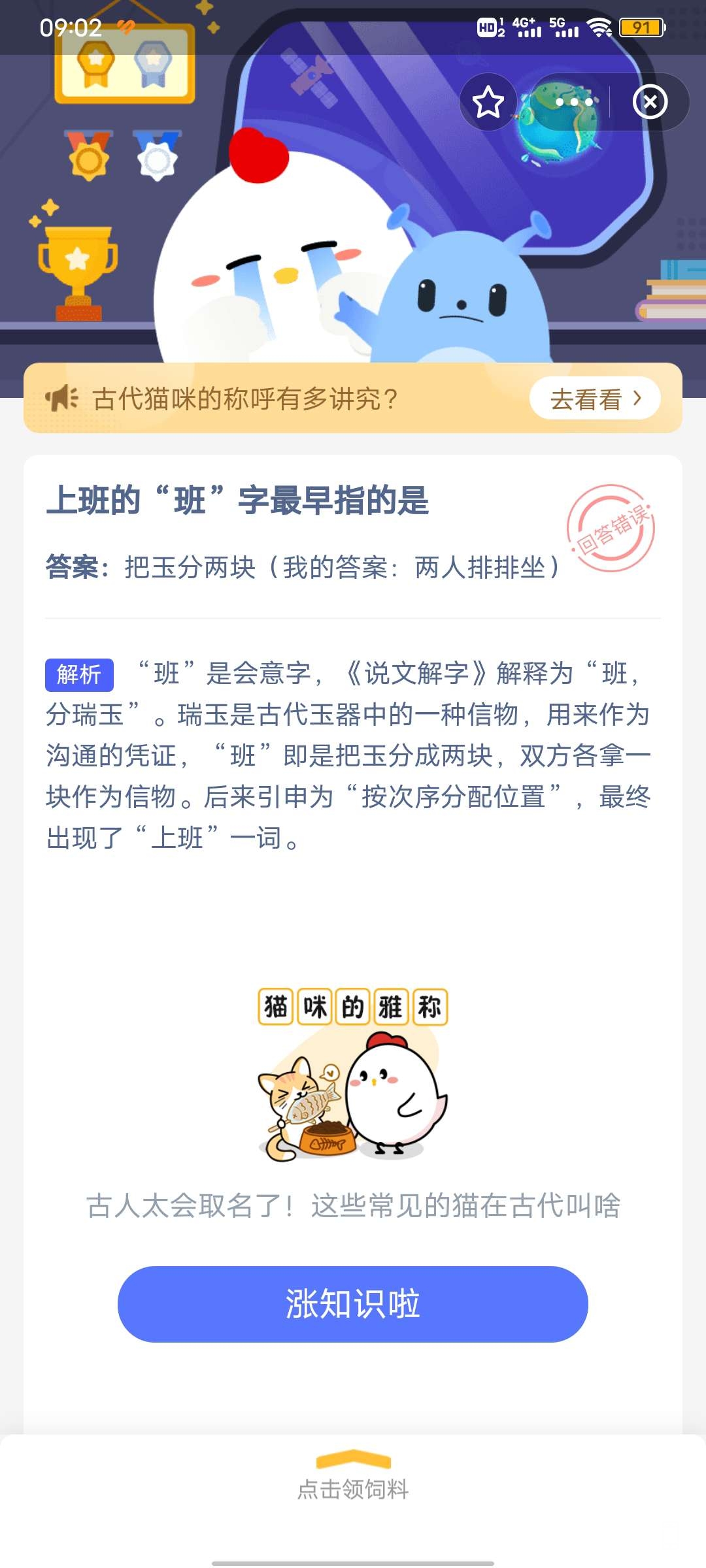Screen dimensions: 706x1568
Task: Tap 去看看 on the cat names banner
Action: [595, 399]
